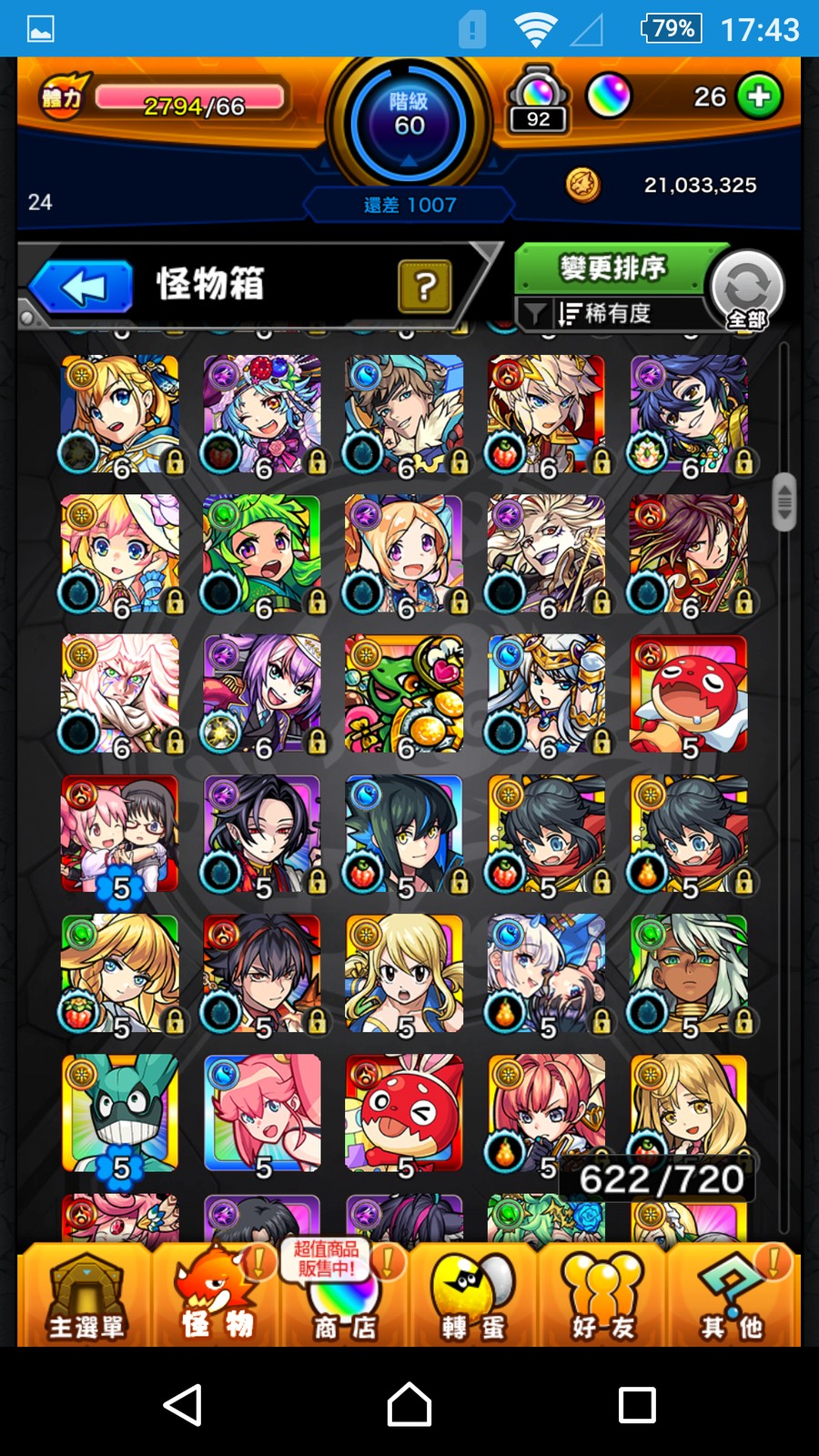
Task: Open the yellow question mark help
Action: tap(424, 286)
